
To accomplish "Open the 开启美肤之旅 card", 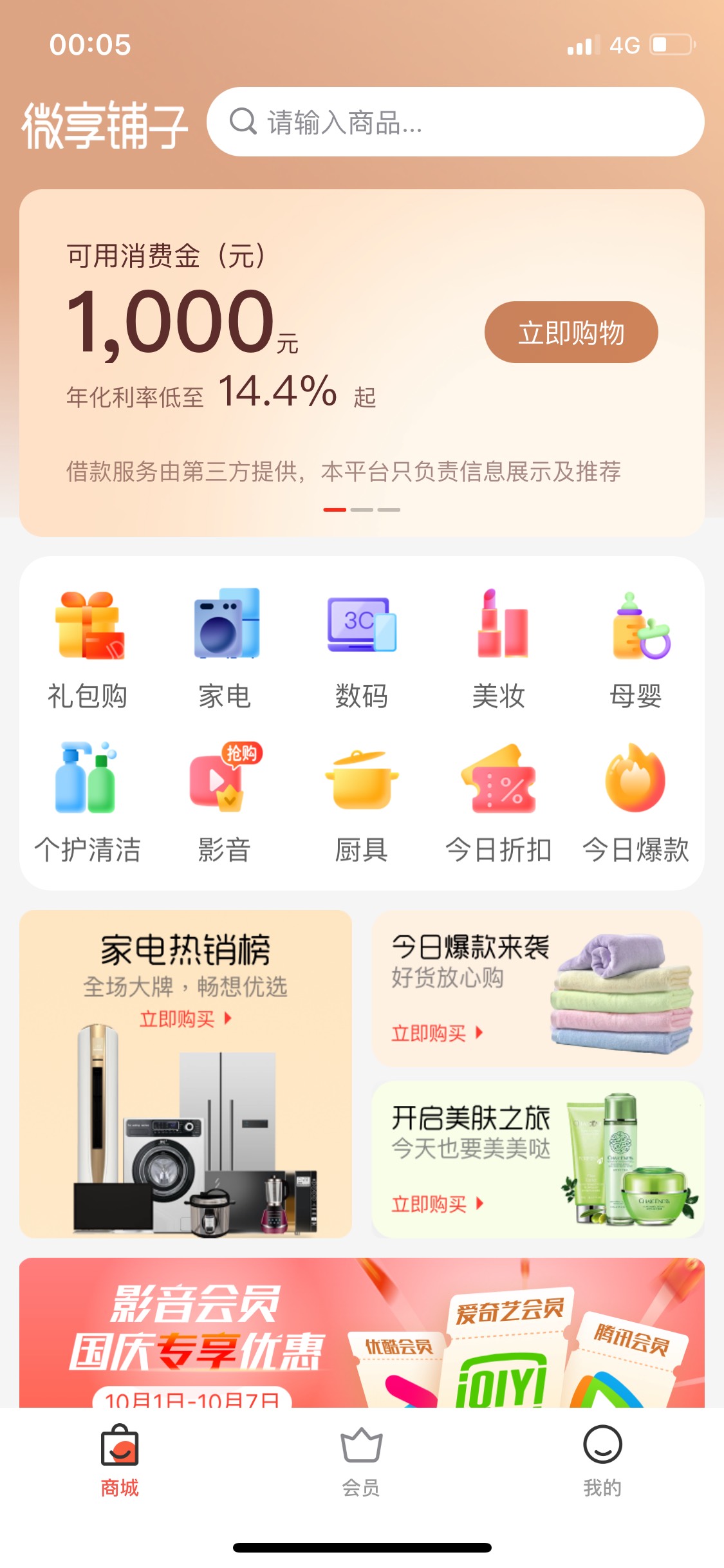I will [x=537, y=1159].
